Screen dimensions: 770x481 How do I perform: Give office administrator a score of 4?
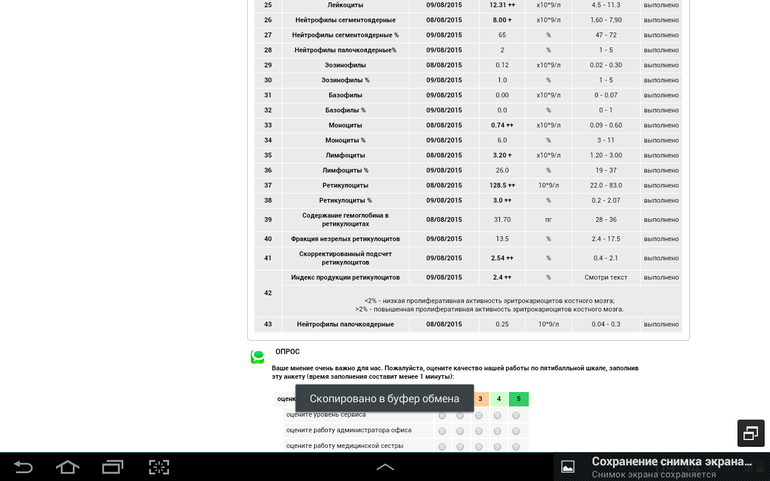coord(498,430)
